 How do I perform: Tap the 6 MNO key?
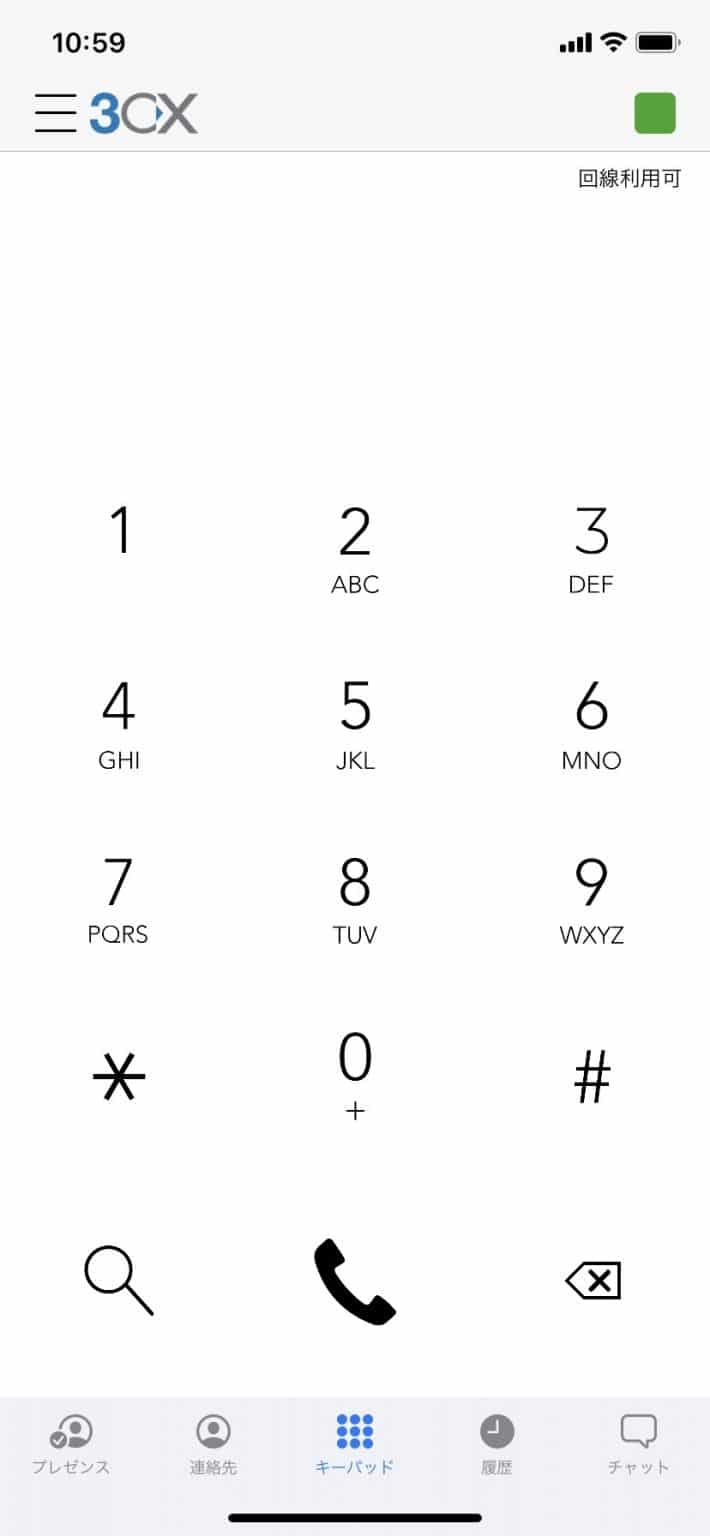click(591, 723)
